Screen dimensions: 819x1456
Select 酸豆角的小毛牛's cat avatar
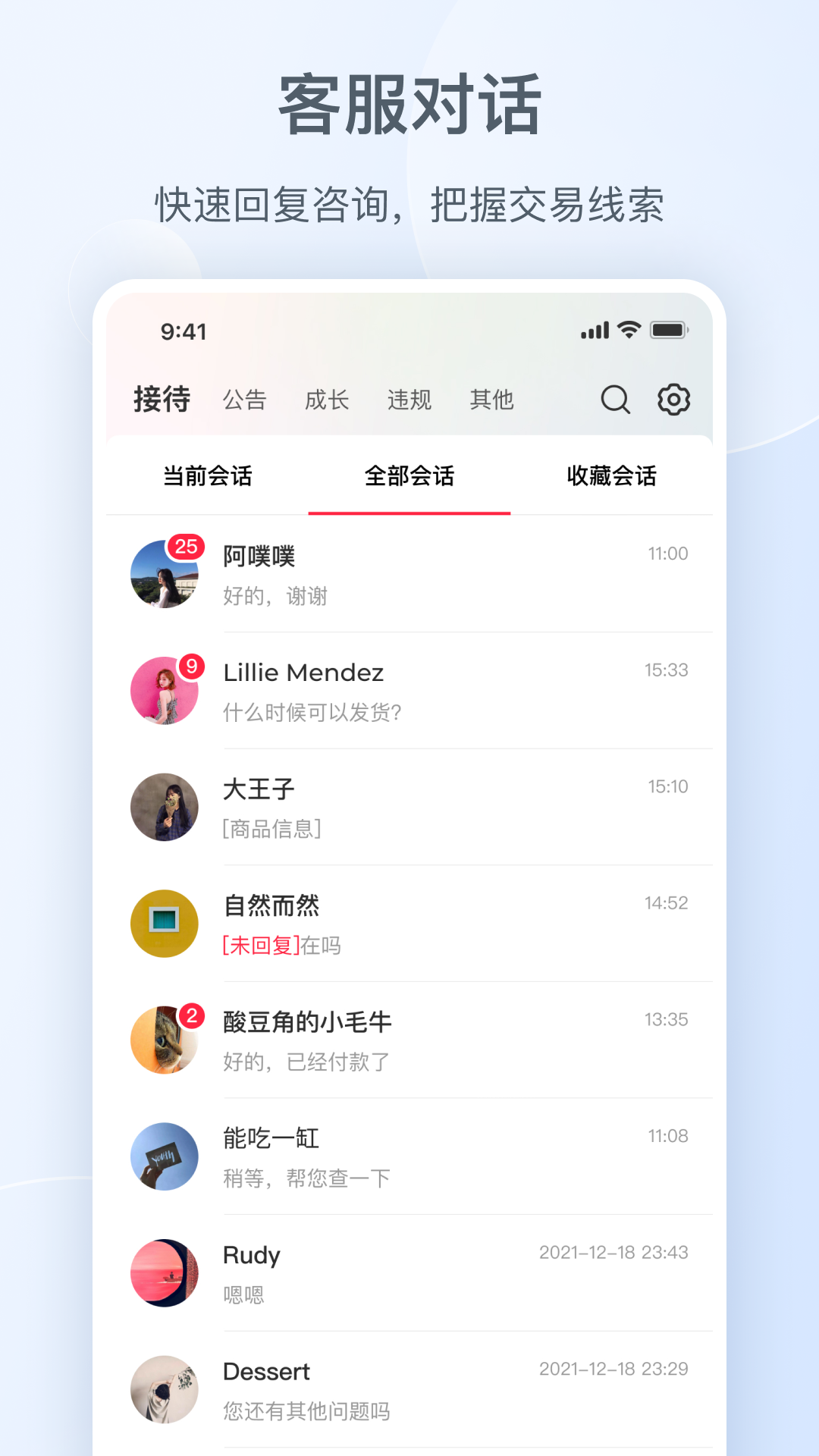pos(165,1040)
